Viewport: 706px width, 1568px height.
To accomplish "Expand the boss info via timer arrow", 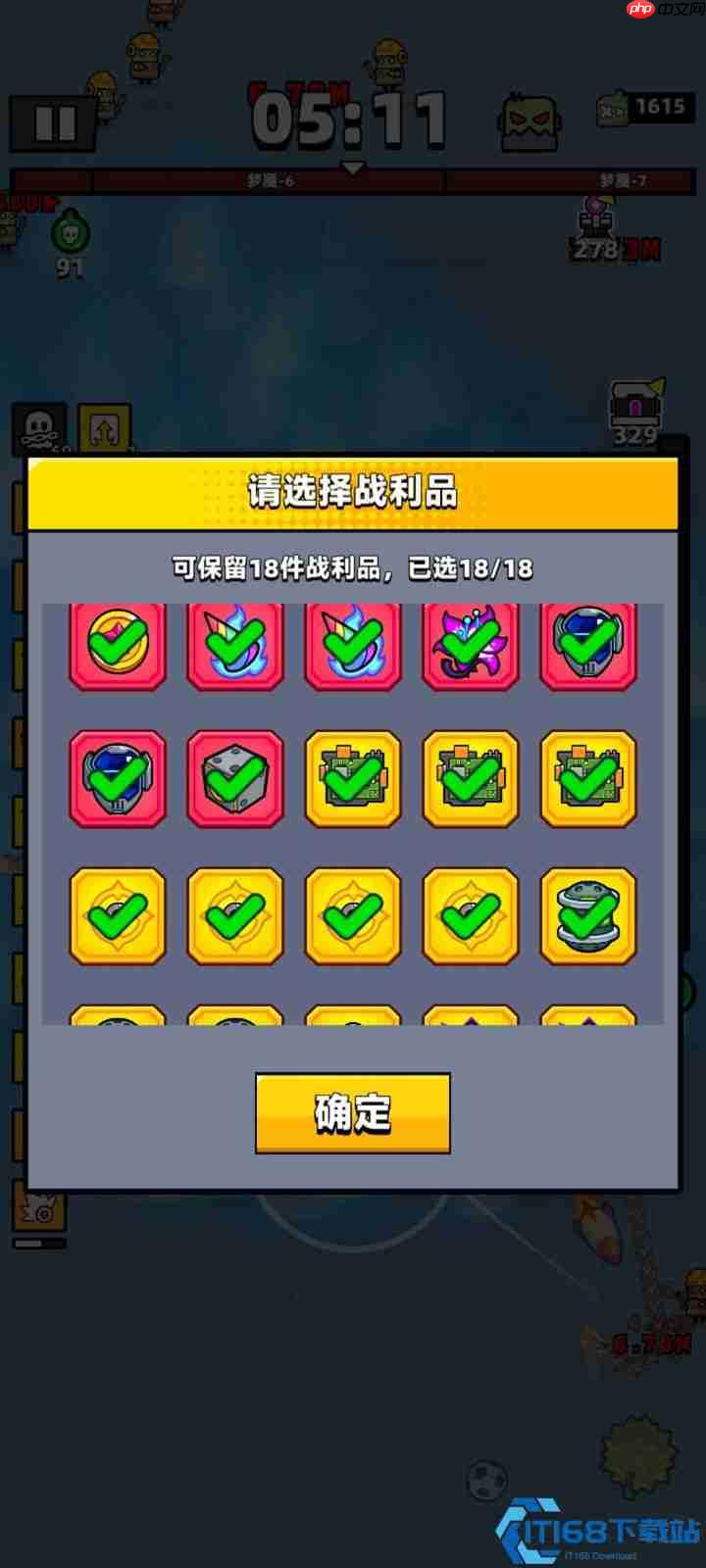I will pyautogui.click(x=353, y=167).
